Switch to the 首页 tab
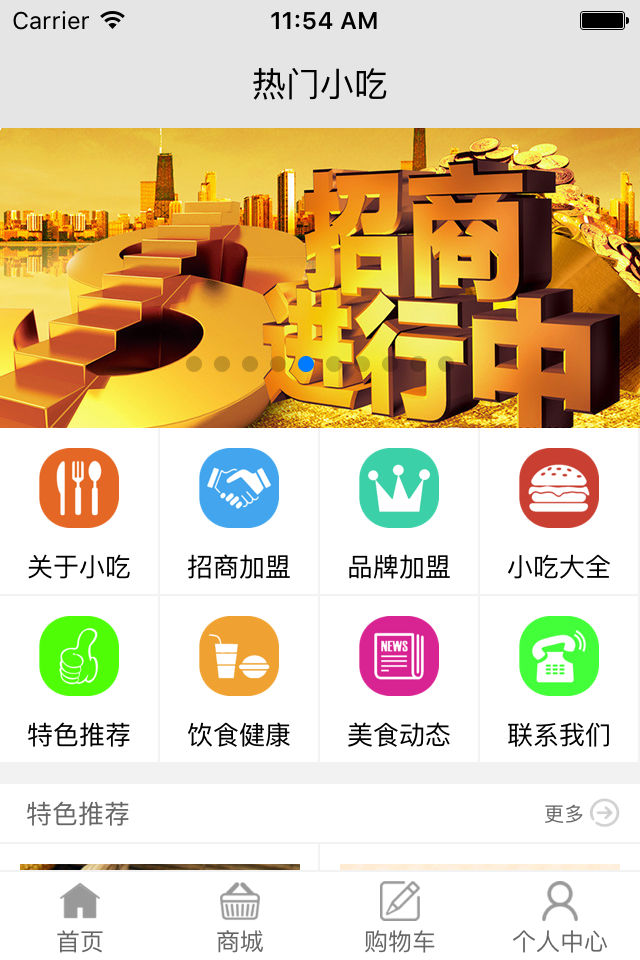The width and height of the screenshot is (640, 960). point(80,916)
